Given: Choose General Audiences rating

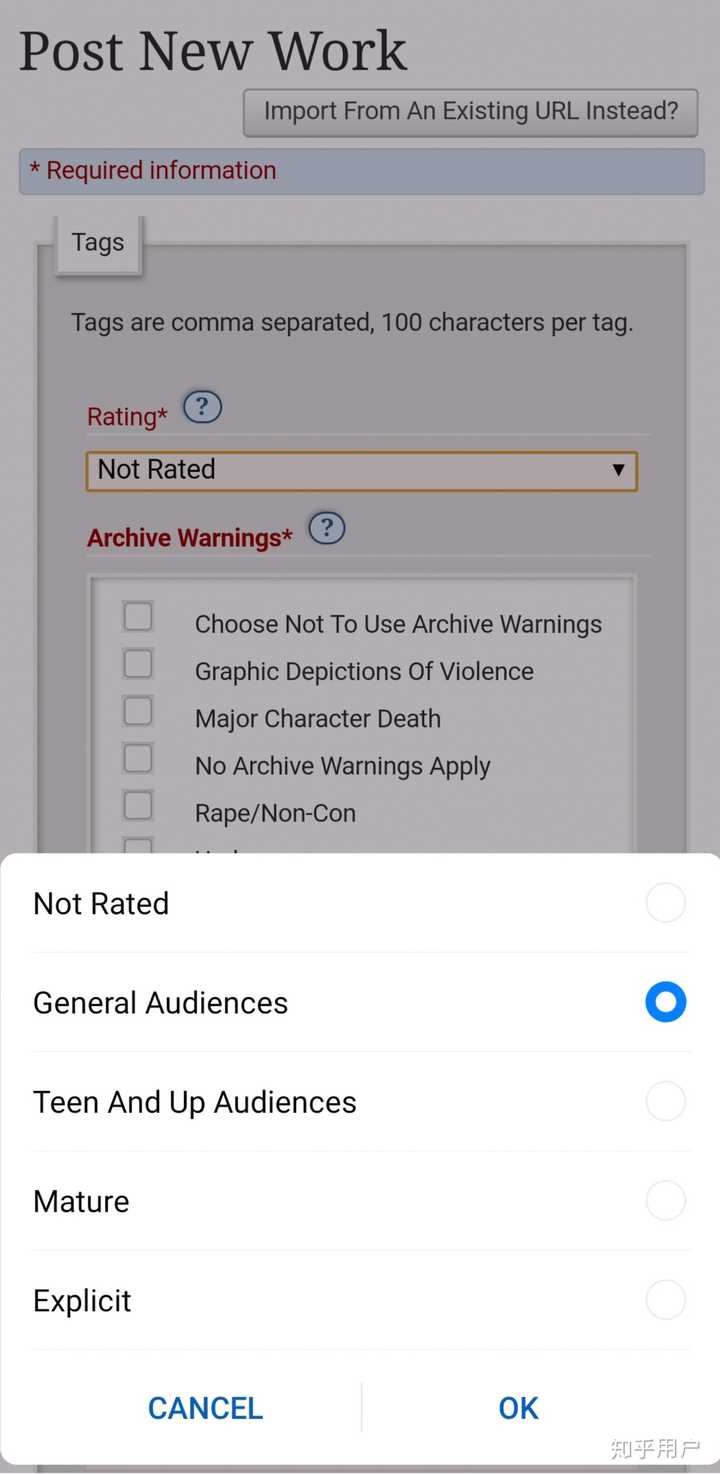Looking at the screenshot, I should point(360,1002).
